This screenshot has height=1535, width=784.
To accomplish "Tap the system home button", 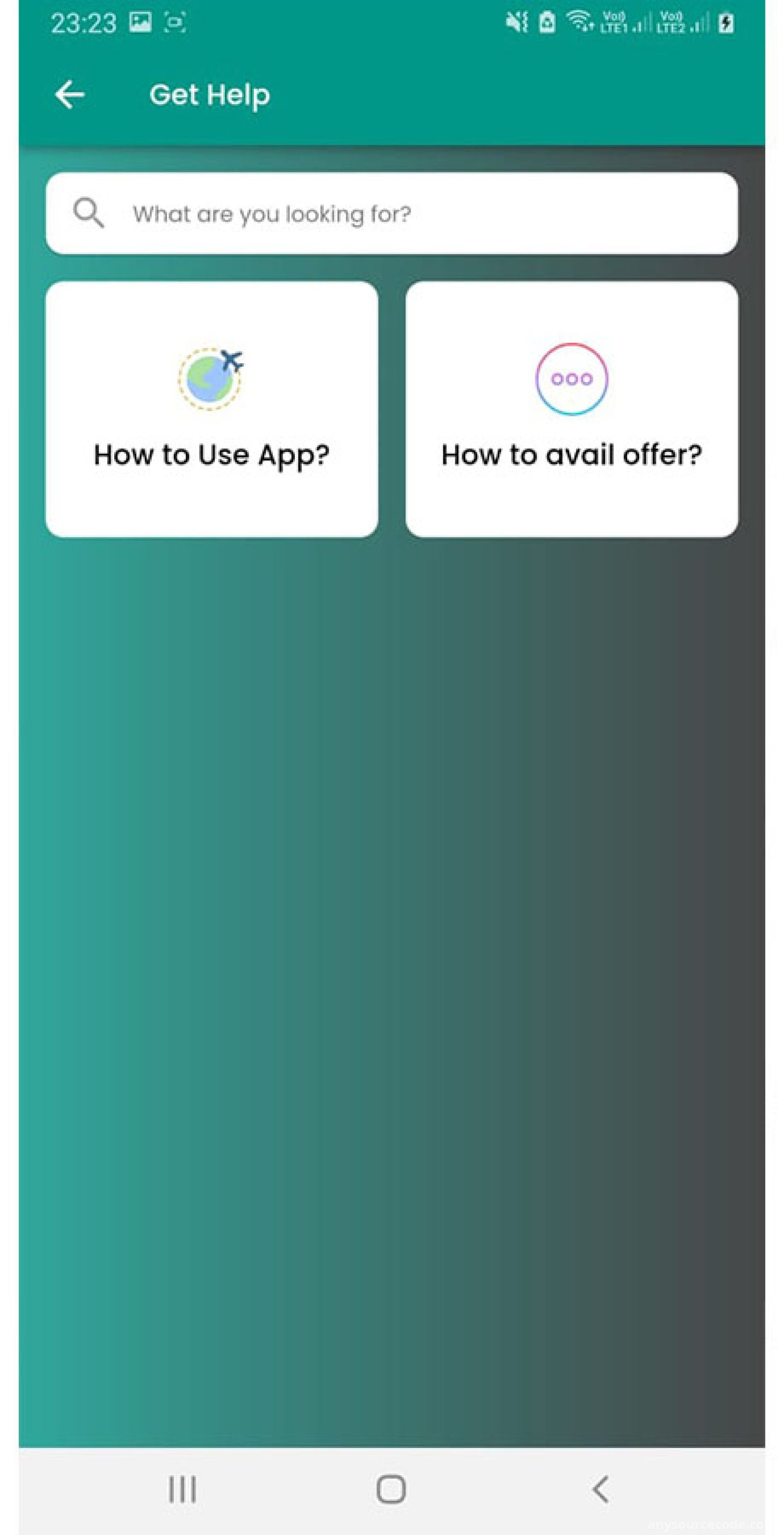I will 392,1489.
